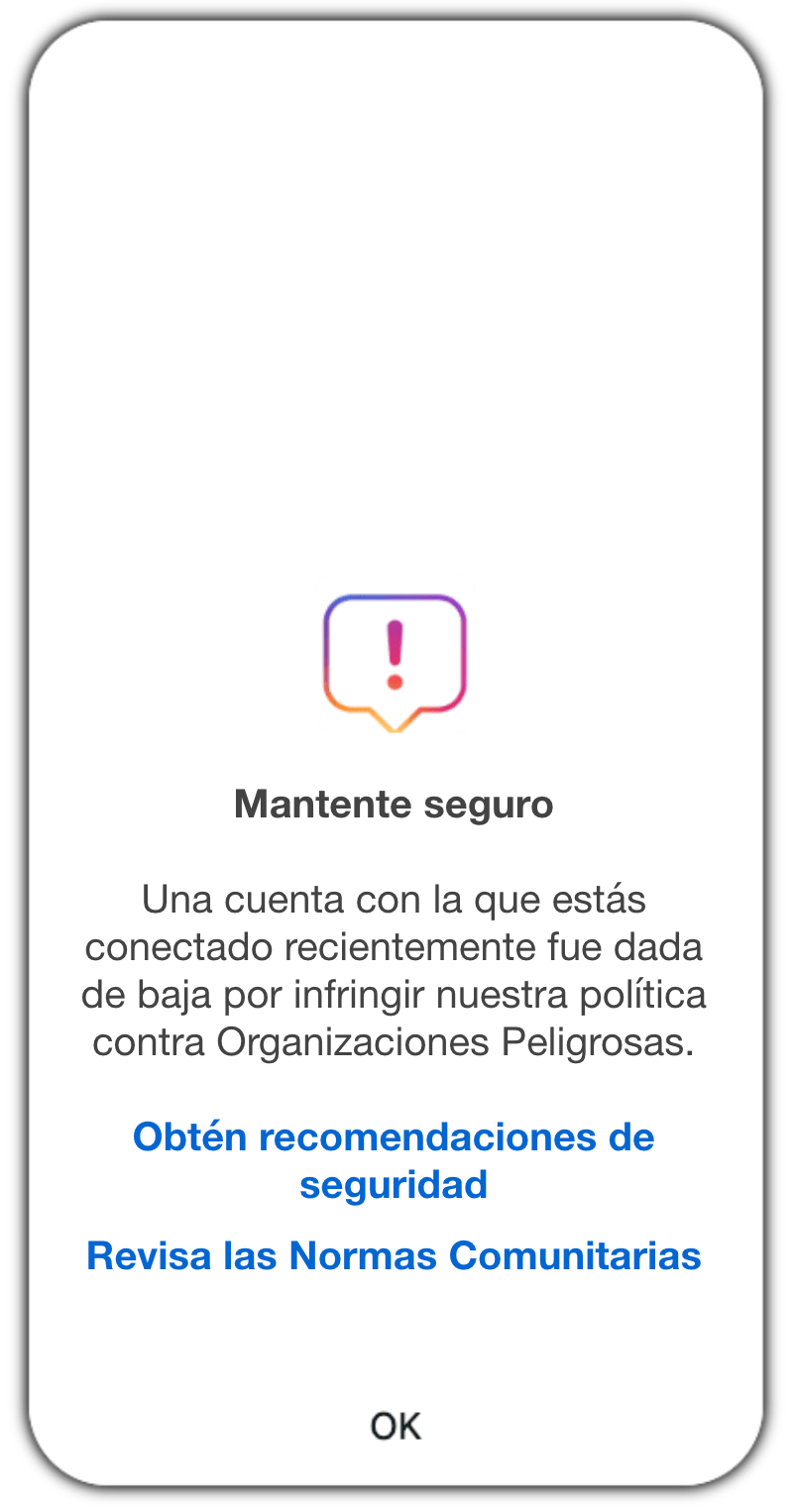Screen dimensions: 795x1512
Task: Open 'Obtén recomendaciones de seguridad' link
Action: click(x=395, y=1160)
